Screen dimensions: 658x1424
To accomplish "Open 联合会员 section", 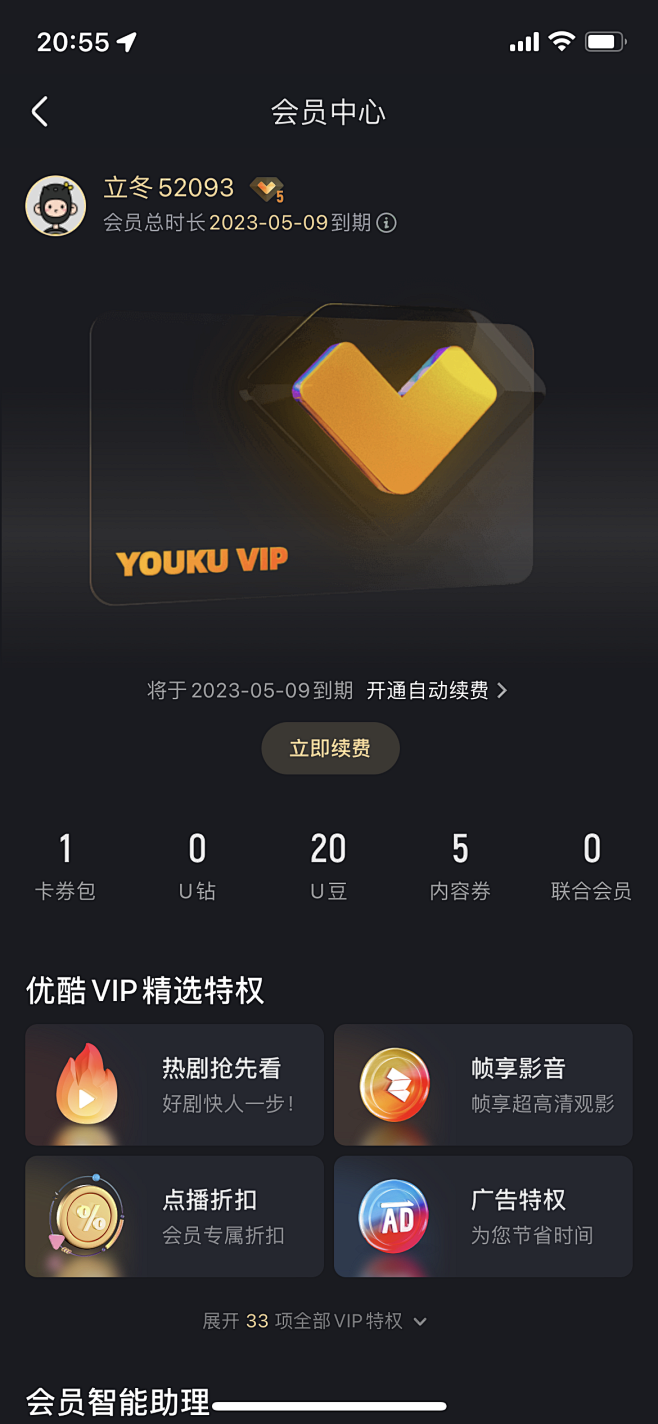I will (x=591, y=867).
